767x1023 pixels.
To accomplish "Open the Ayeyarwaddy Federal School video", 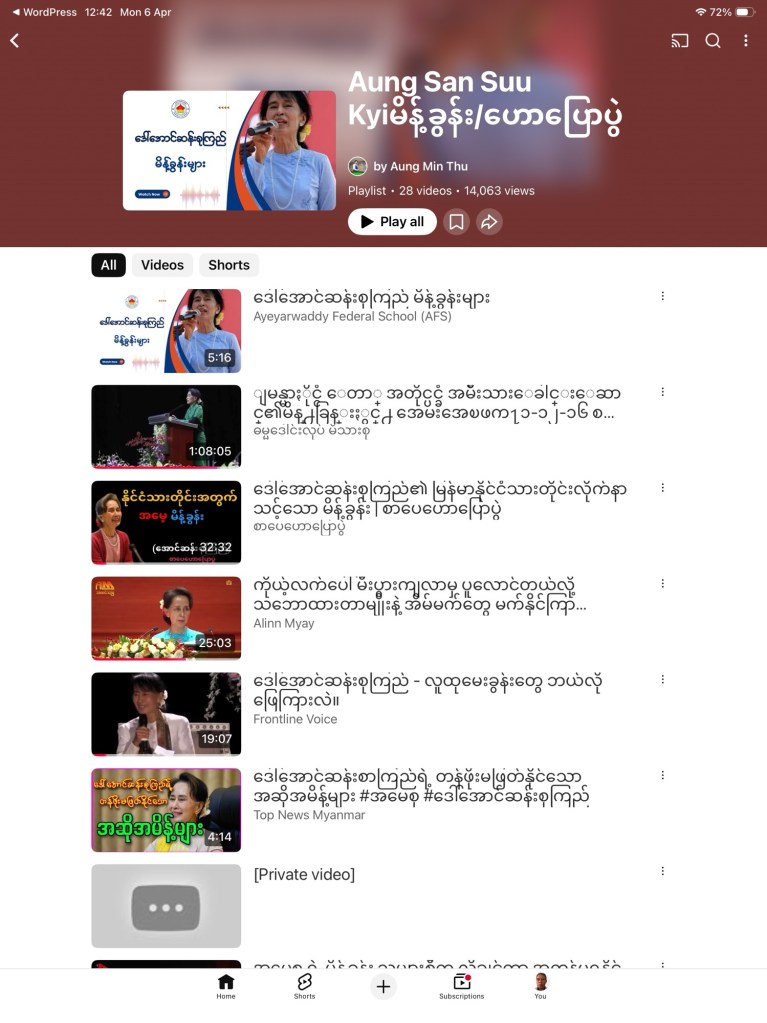I will [x=166, y=330].
